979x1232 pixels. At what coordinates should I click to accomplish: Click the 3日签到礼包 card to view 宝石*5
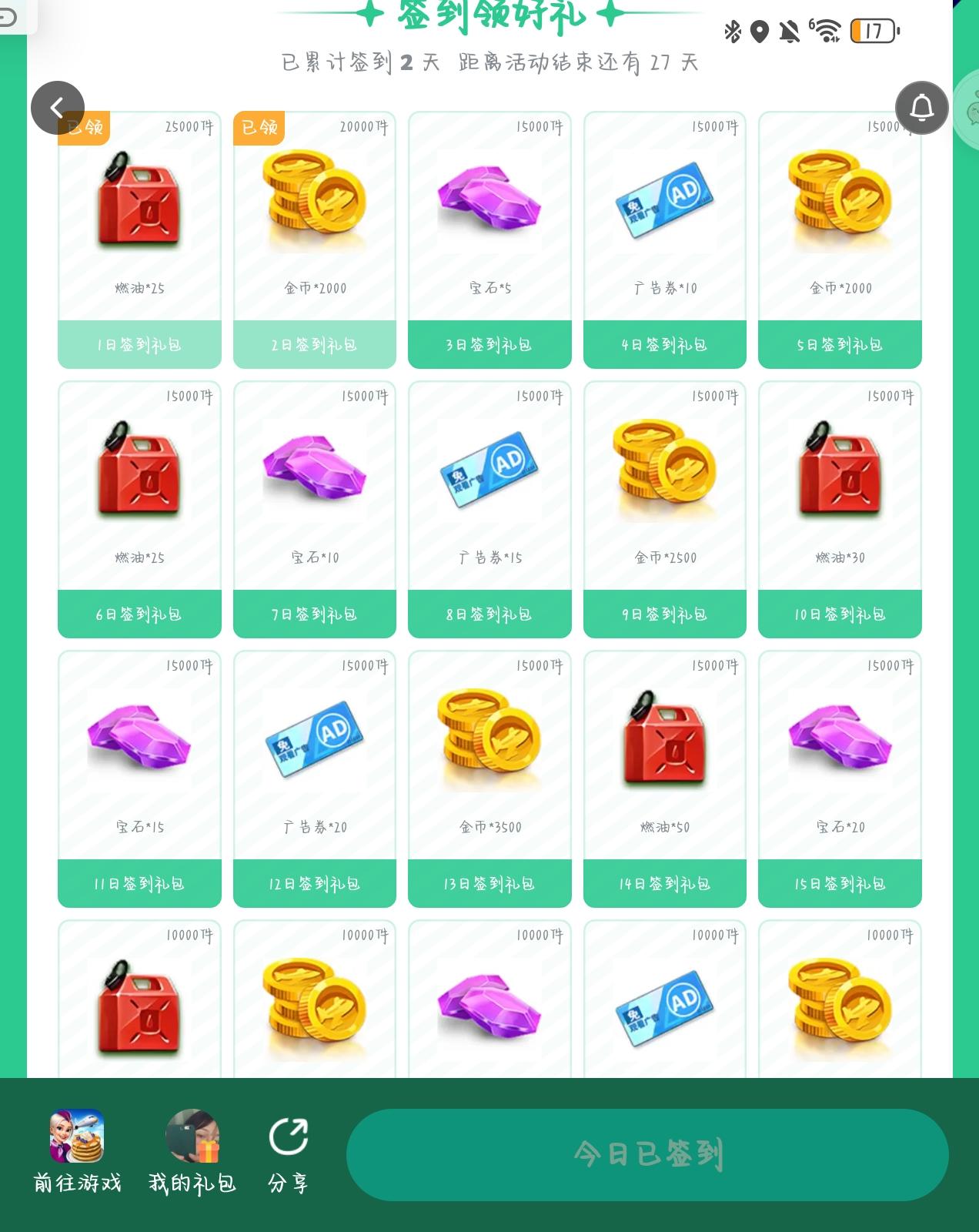[x=489, y=239]
